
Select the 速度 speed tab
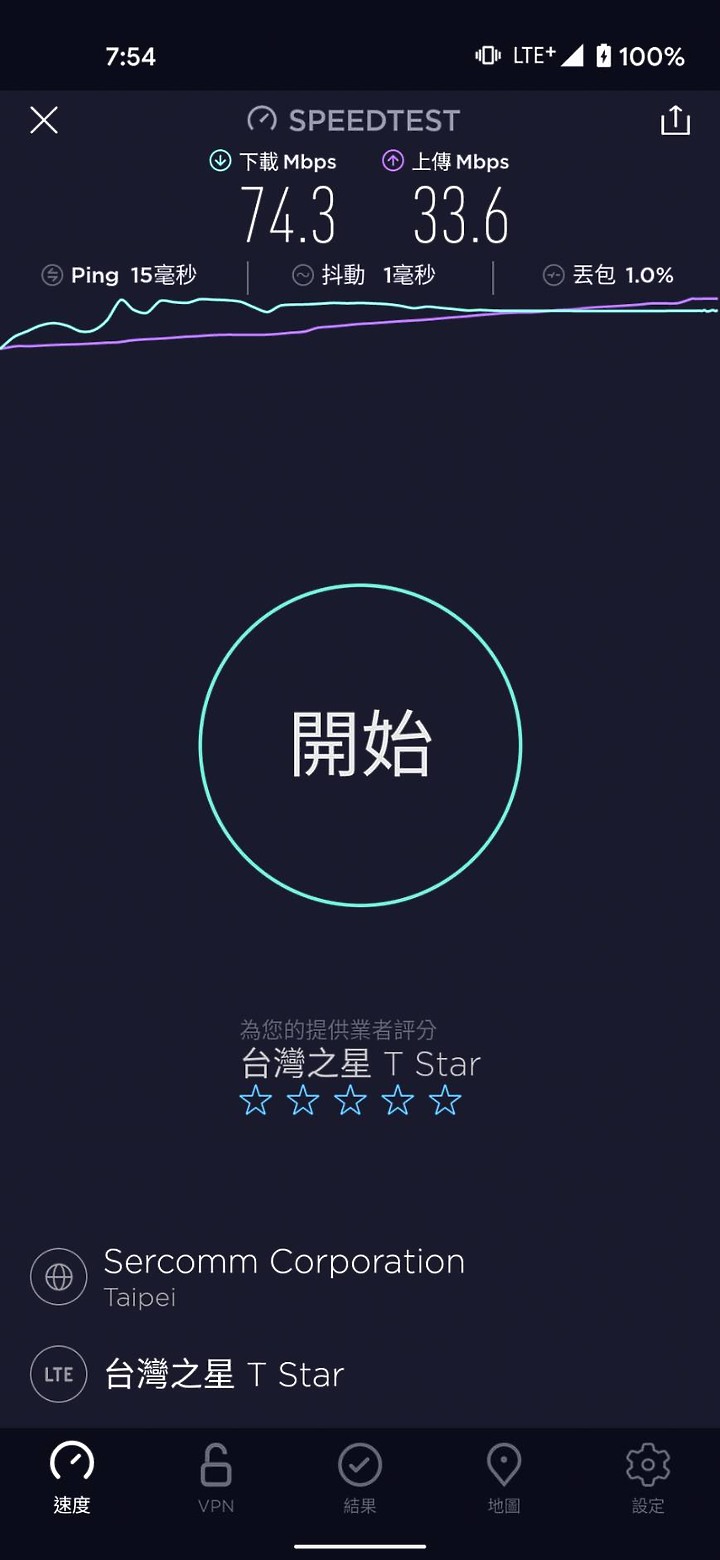(72, 1479)
